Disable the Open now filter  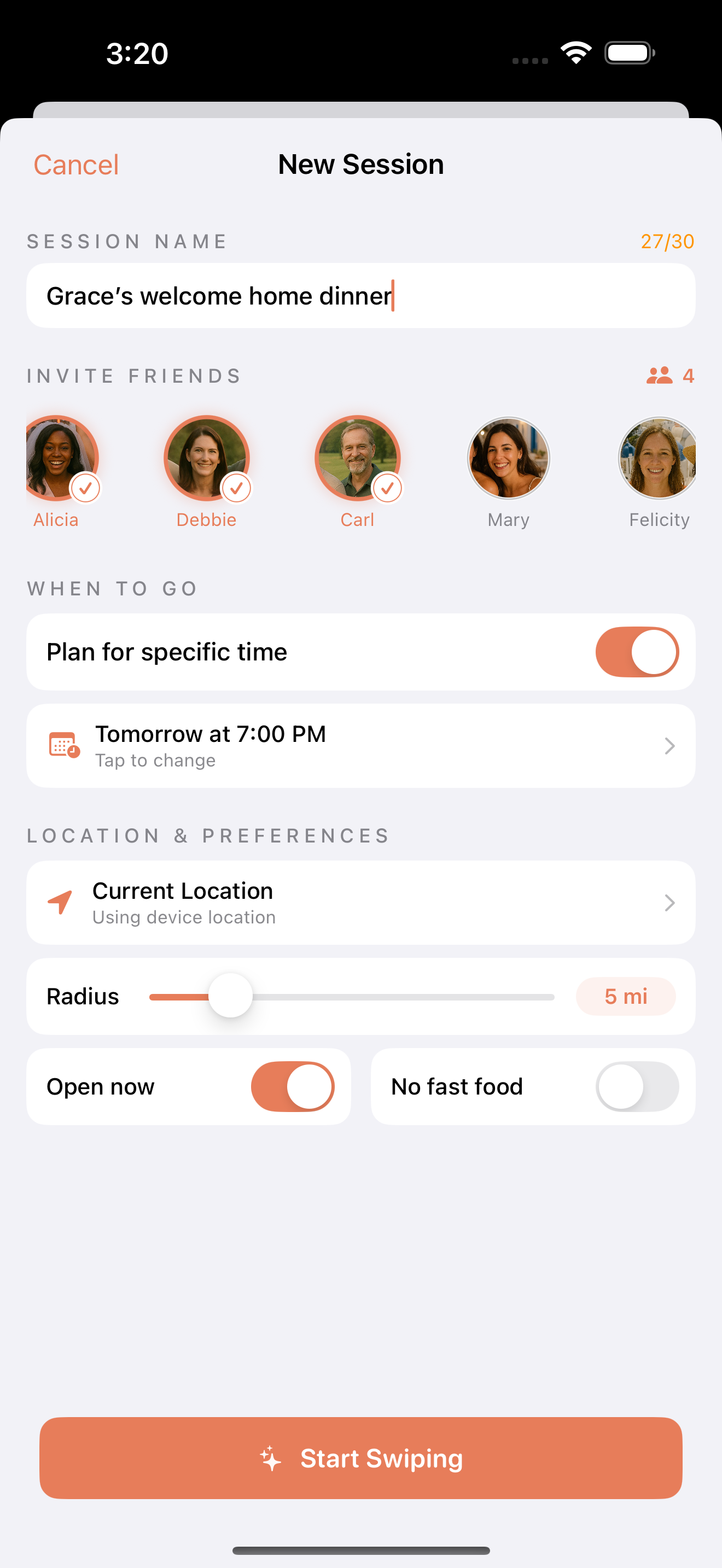292,1086
